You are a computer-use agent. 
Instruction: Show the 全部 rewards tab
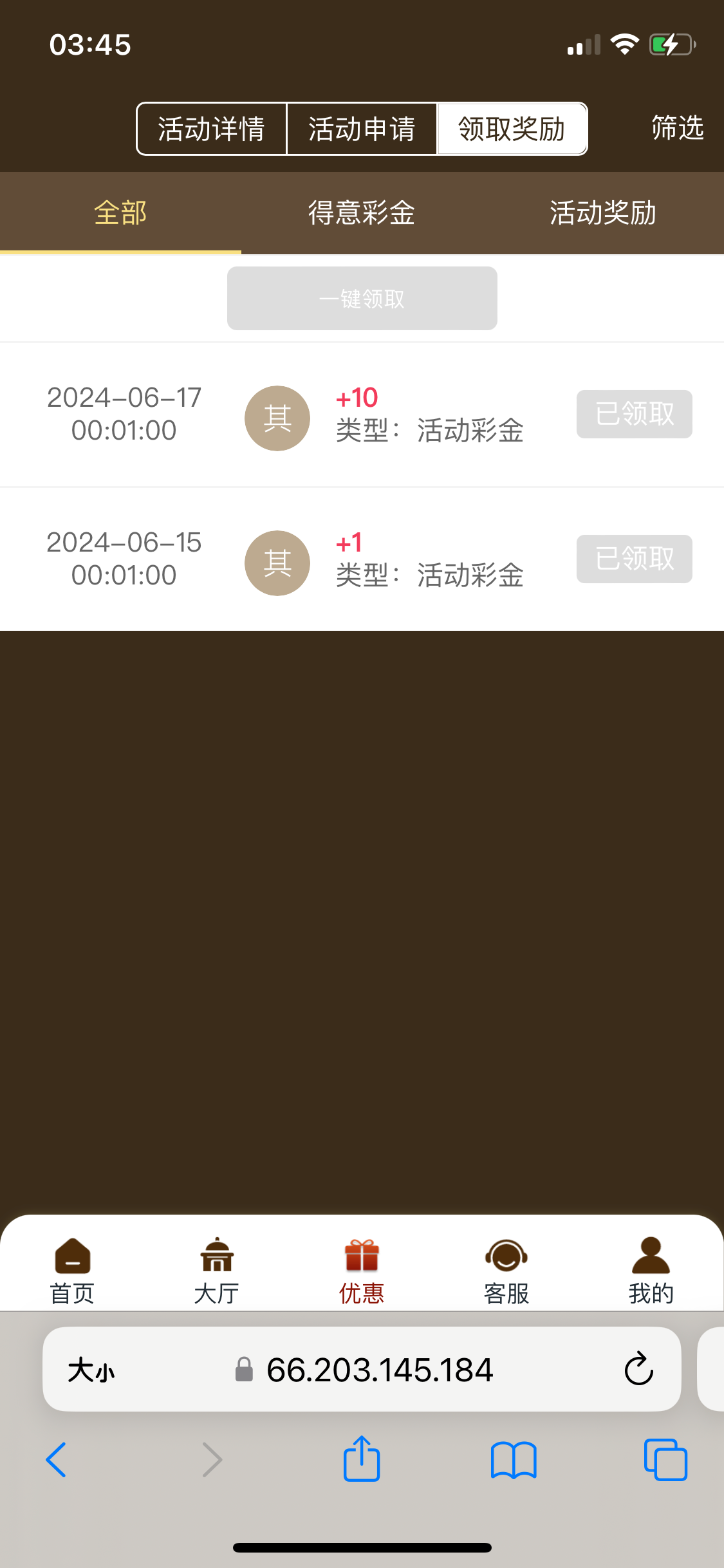click(120, 213)
